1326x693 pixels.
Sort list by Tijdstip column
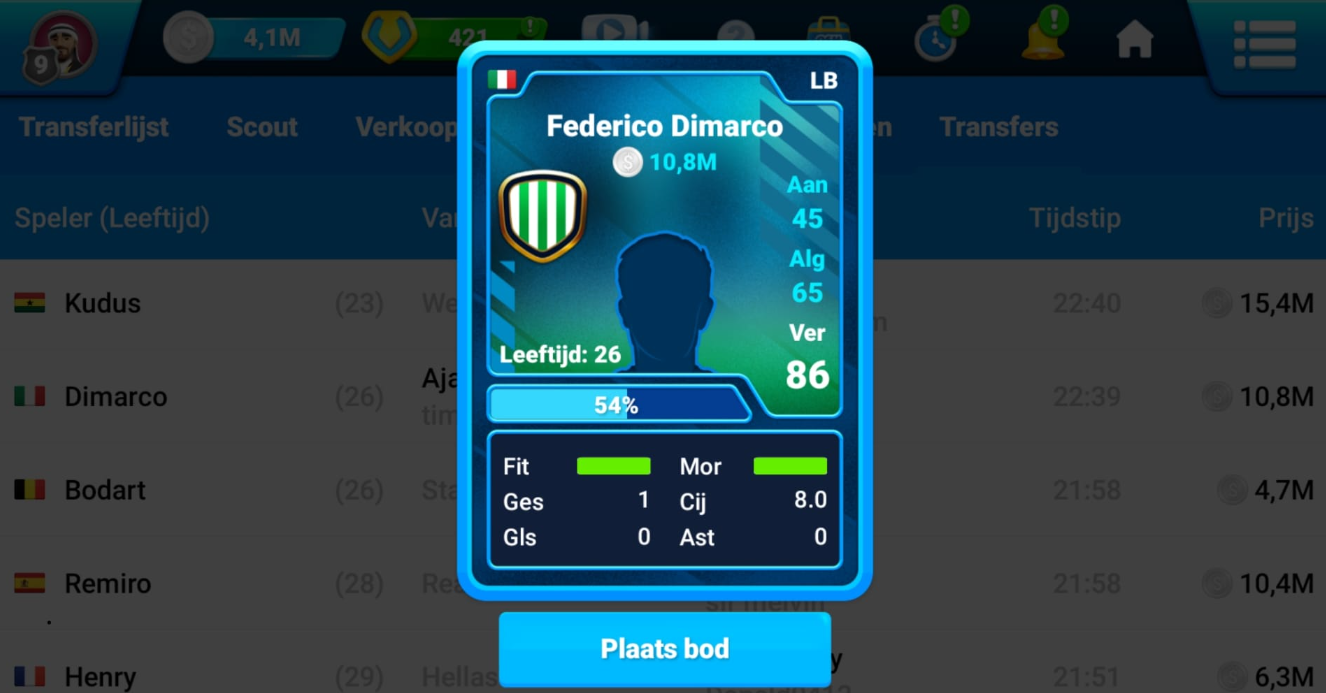(x=1074, y=218)
